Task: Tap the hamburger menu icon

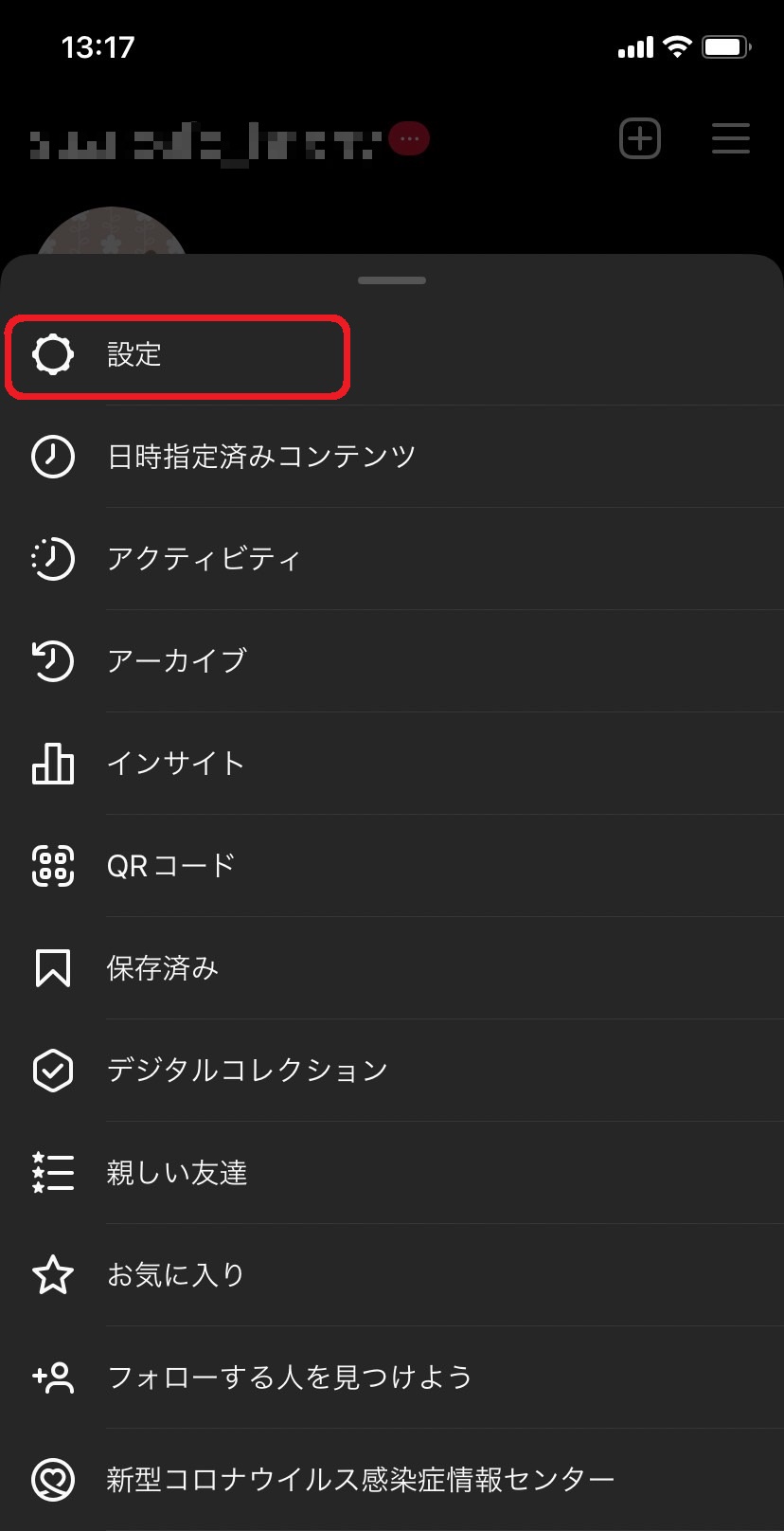Action: point(730,139)
